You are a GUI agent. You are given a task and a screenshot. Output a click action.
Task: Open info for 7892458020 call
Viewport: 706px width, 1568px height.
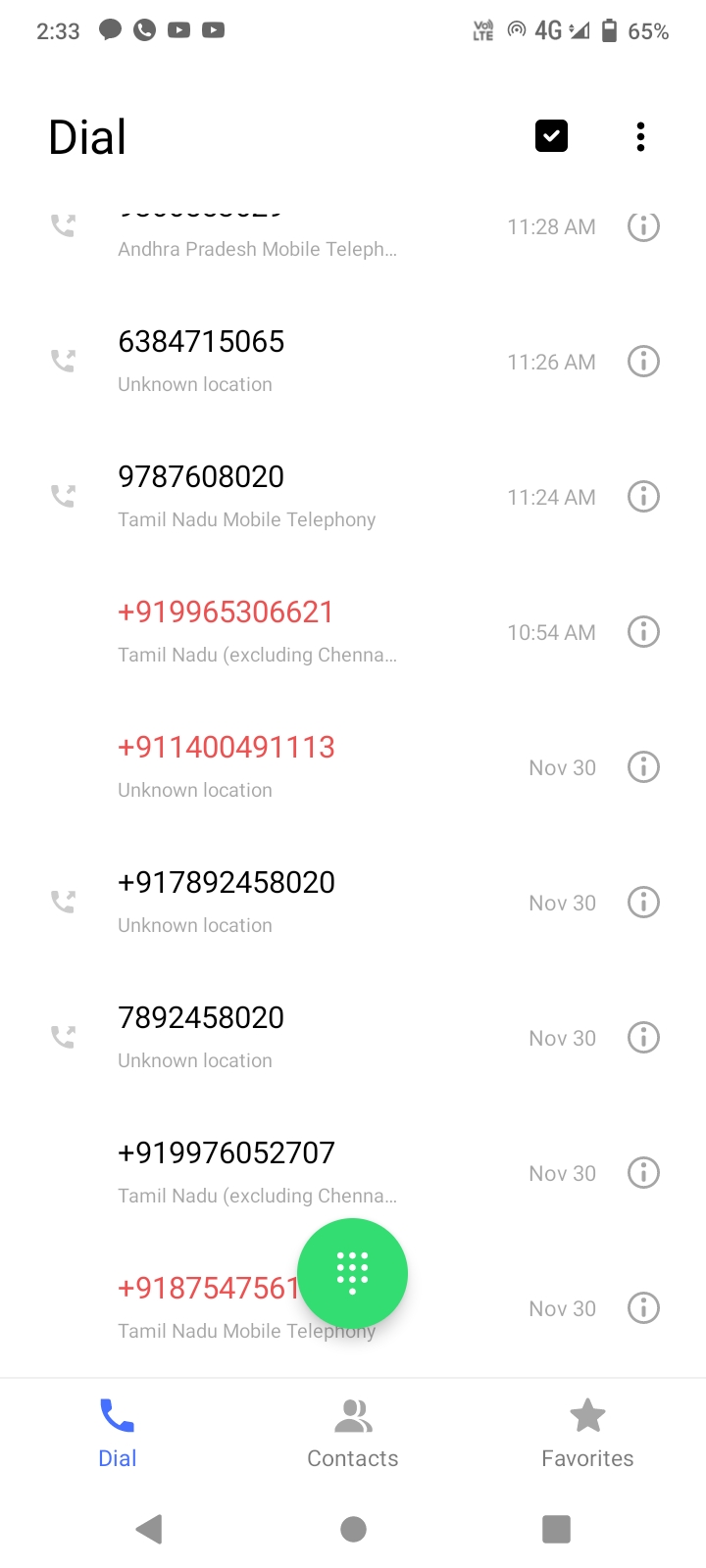pyautogui.click(x=643, y=1038)
